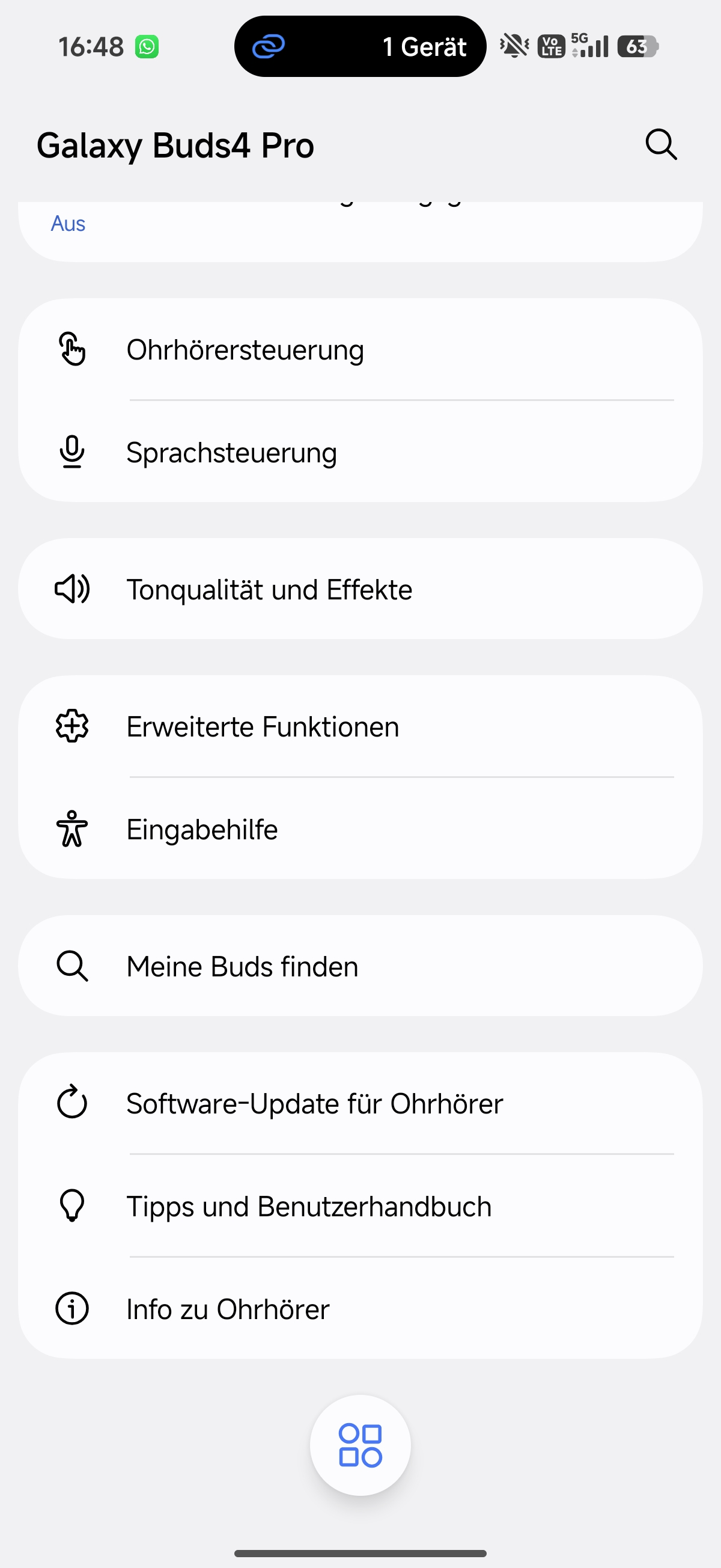Screen dimensions: 721x1568
Task: Open Ohrhörersteuerung settings
Action: point(360,350)
